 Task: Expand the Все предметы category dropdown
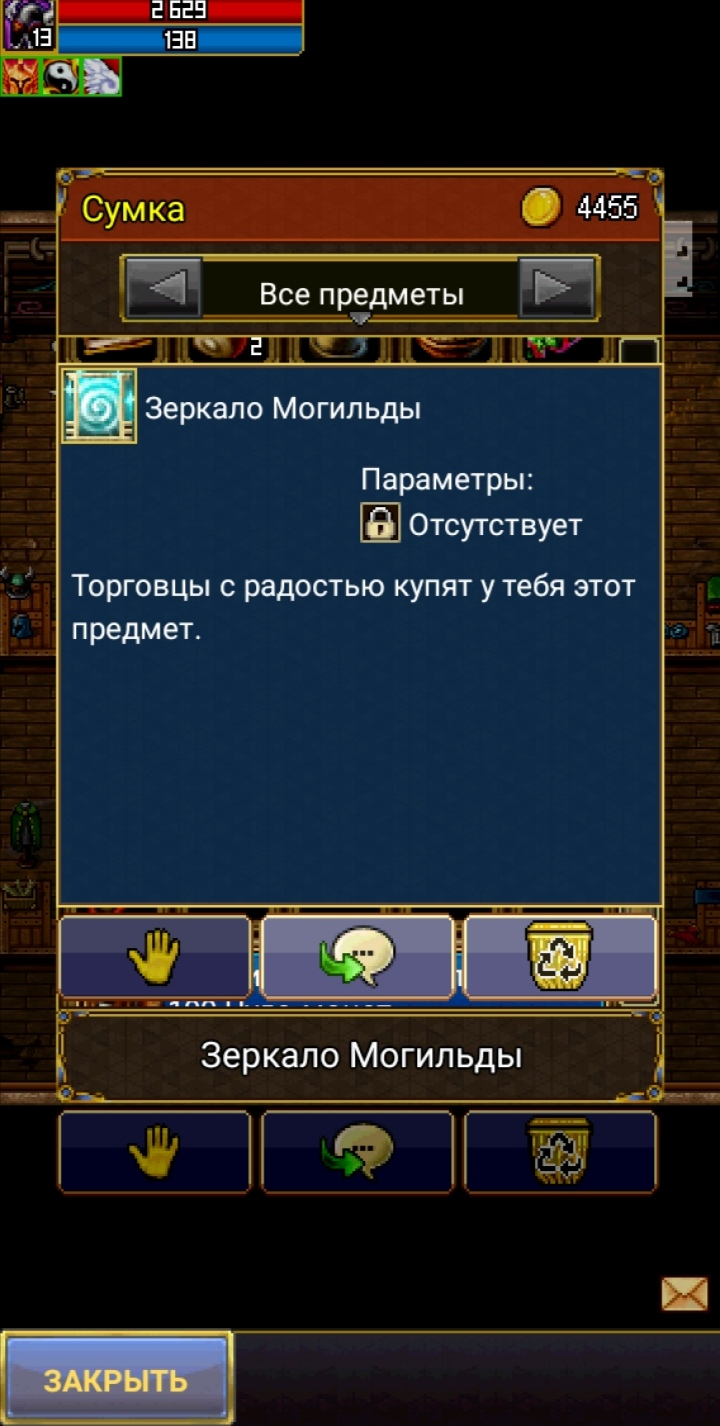click(360, 296)
